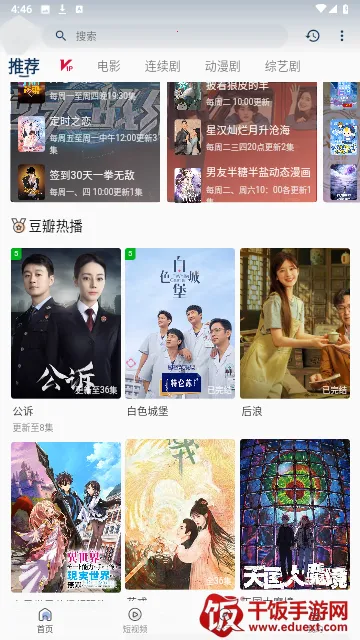
Task: Go to the 动漫剧 tab
Action: tap(222, 66)
